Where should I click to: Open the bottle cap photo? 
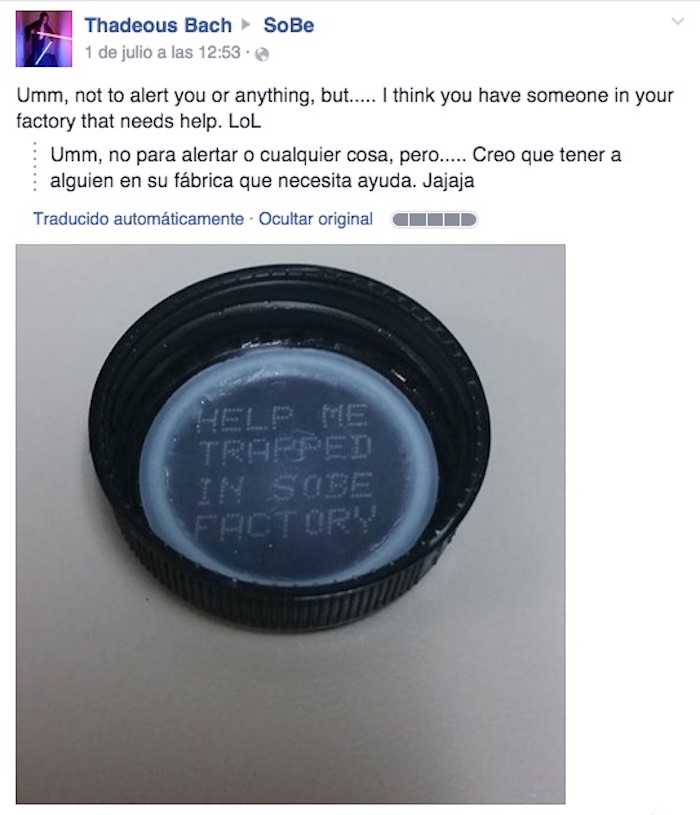pos(290,523)
